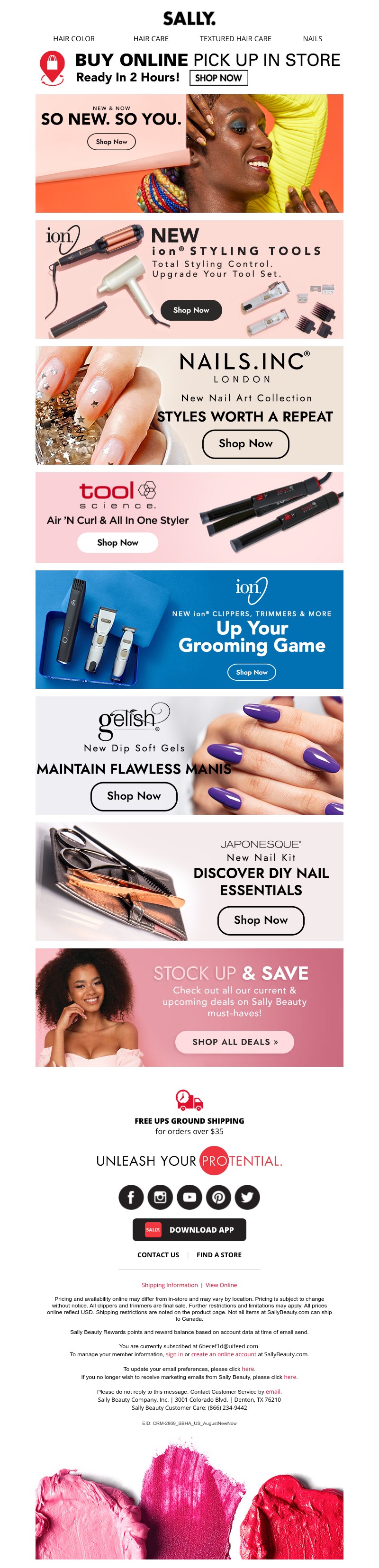Shop Now for ion clippers and trimmers
The image size is (379, 1568).
(x=251, y=672)
